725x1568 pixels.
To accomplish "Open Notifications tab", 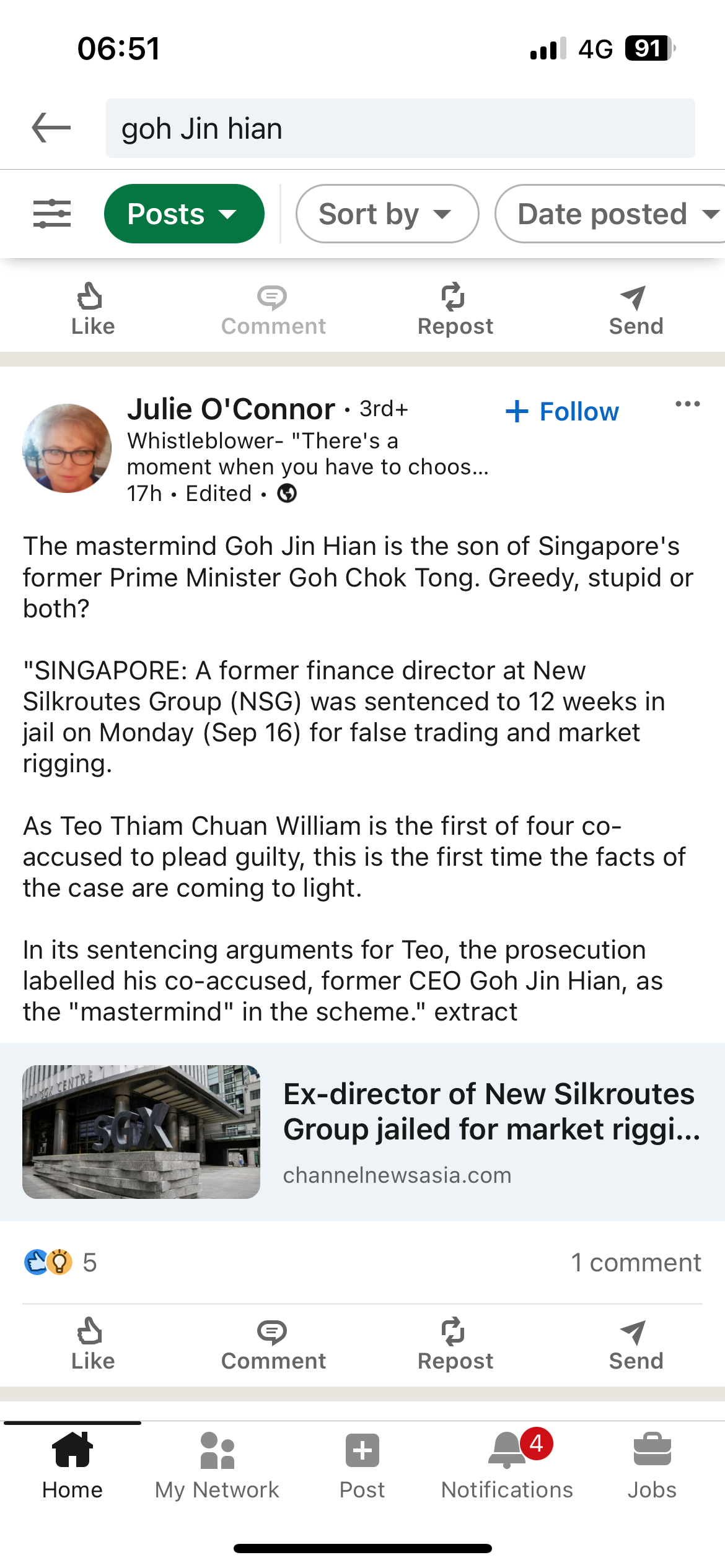I will 507,1465.
